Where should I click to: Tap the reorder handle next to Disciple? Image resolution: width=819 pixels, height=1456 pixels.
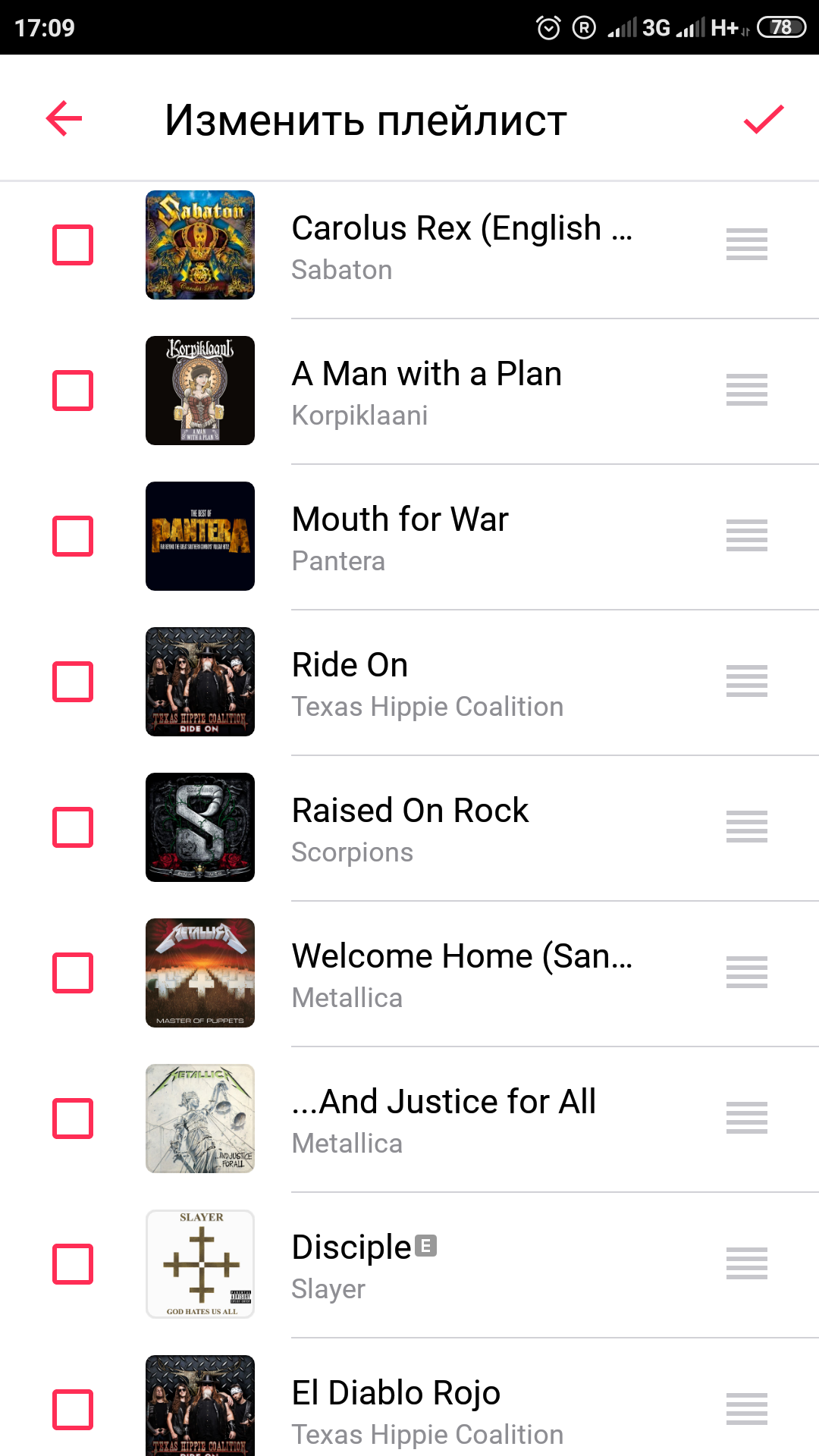click(x=747, y=1263)
